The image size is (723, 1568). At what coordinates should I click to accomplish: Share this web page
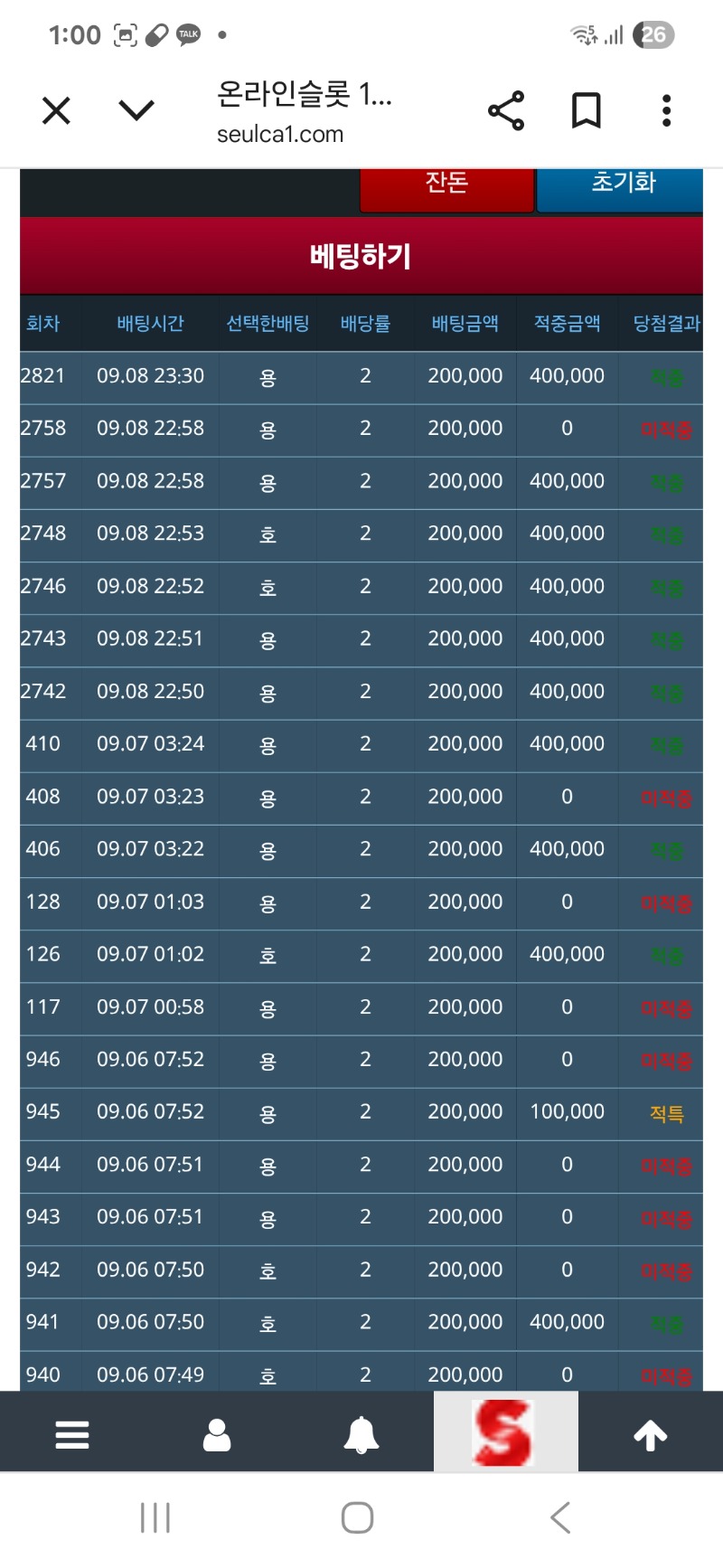coord(506,111)
